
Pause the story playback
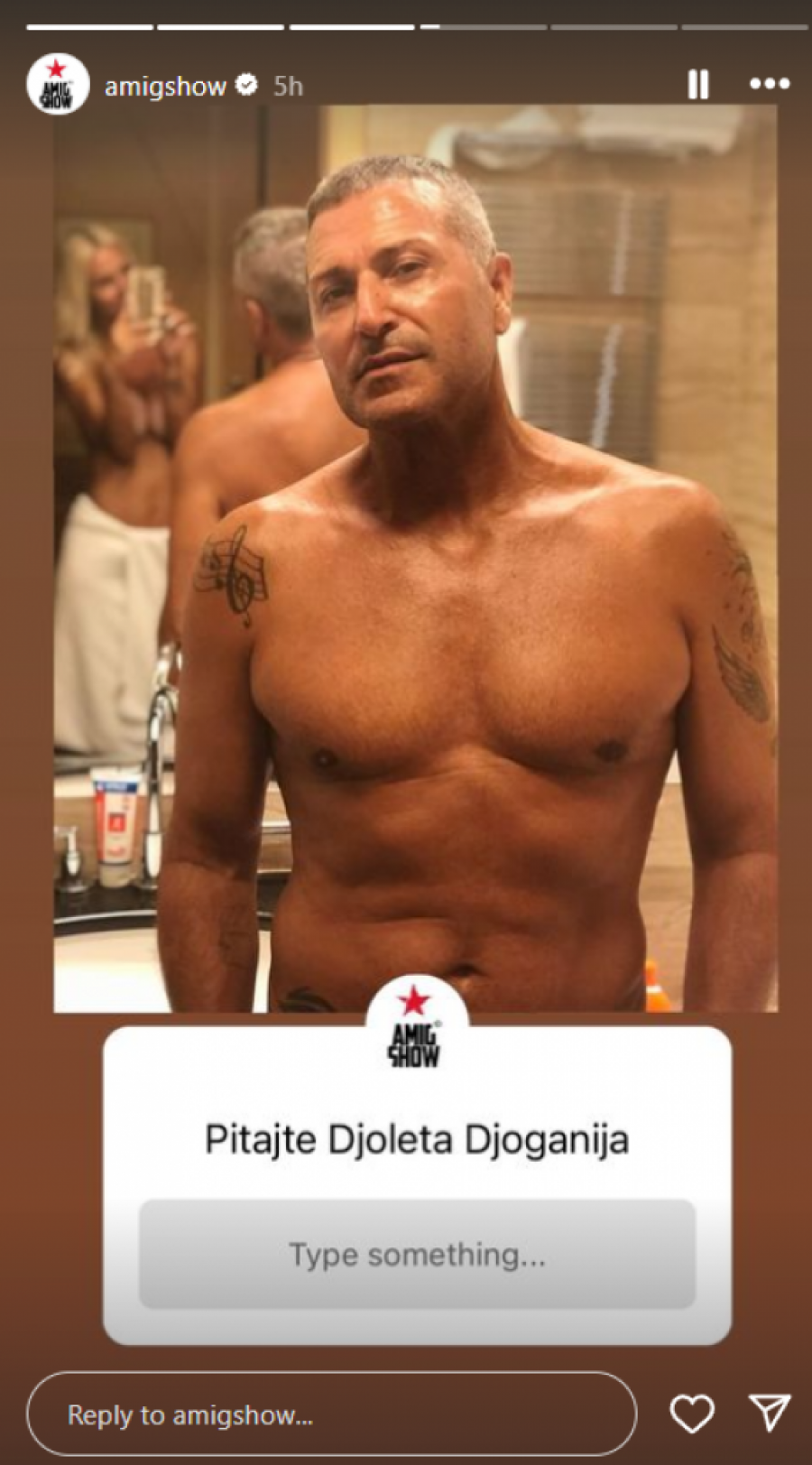click(x=697, y=85)
